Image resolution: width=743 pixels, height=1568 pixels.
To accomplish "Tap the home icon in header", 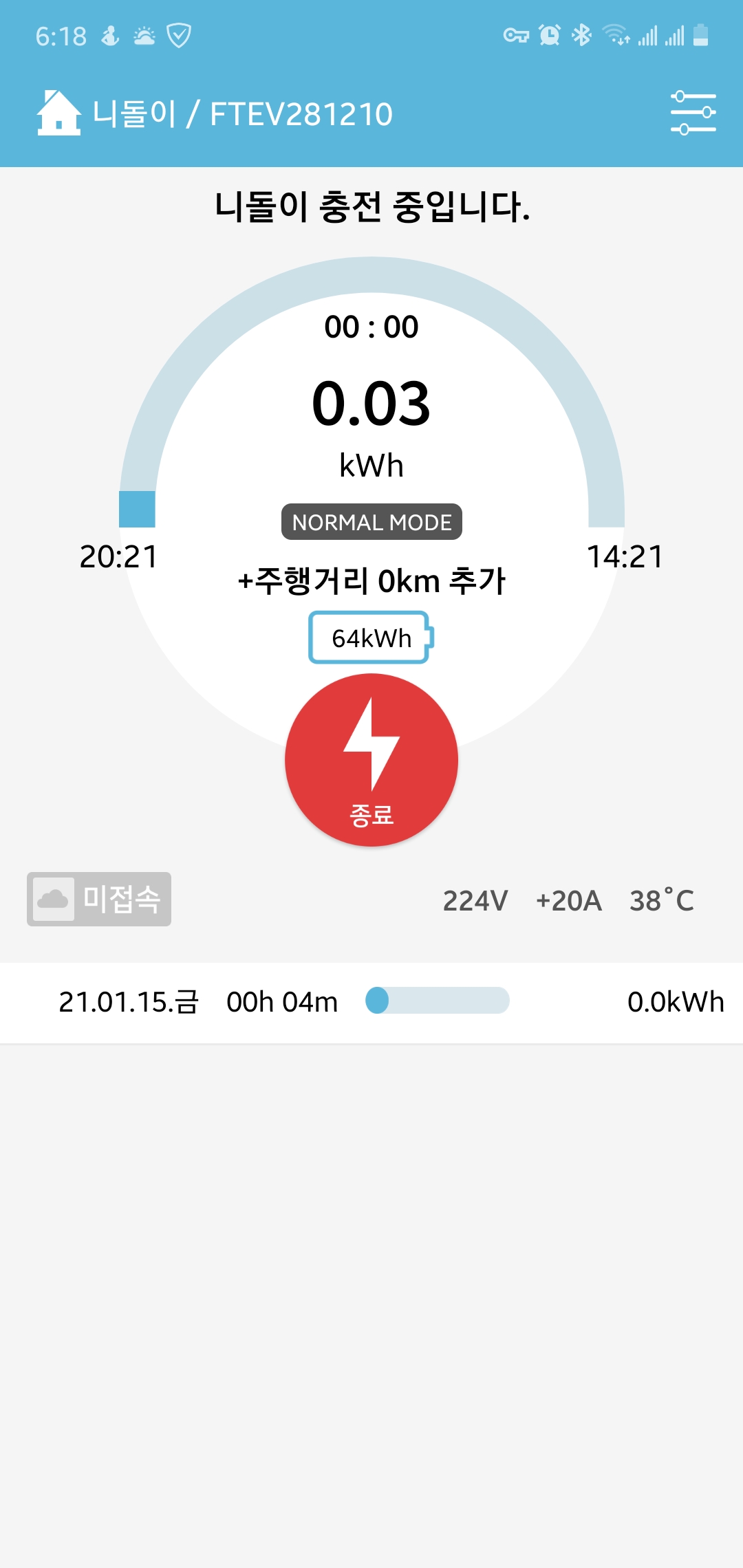I will [58, 113].
